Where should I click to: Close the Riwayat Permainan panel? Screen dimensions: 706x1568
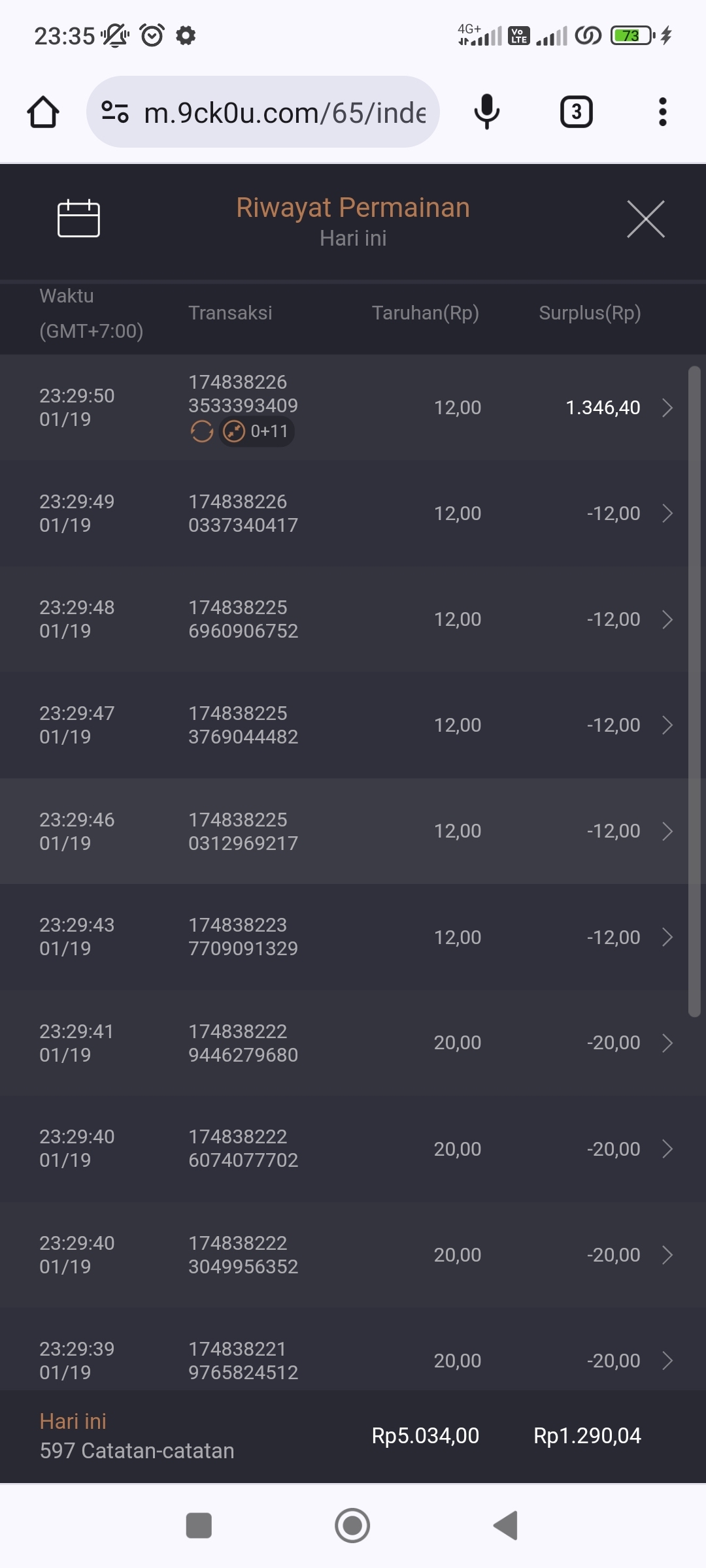[645, 219]
